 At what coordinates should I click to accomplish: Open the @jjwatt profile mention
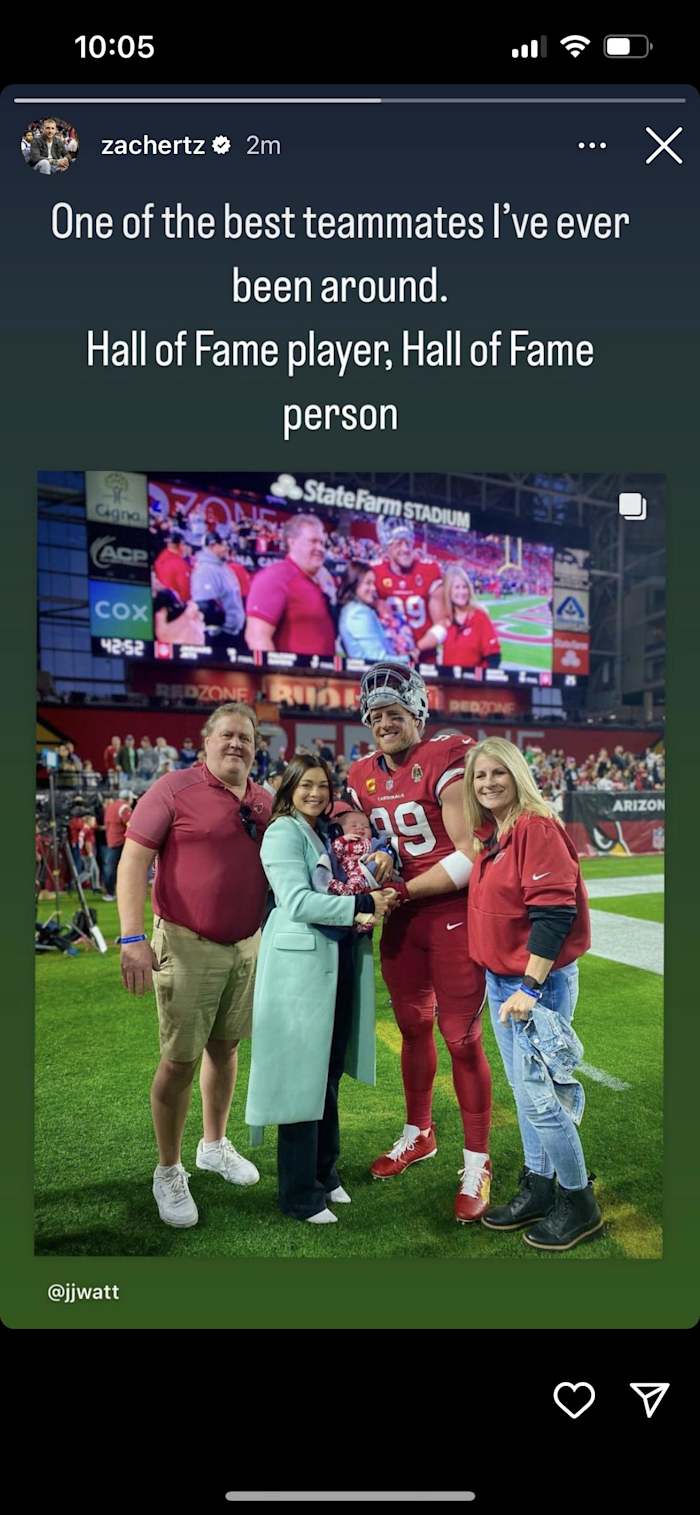[x=83, y=1292]
